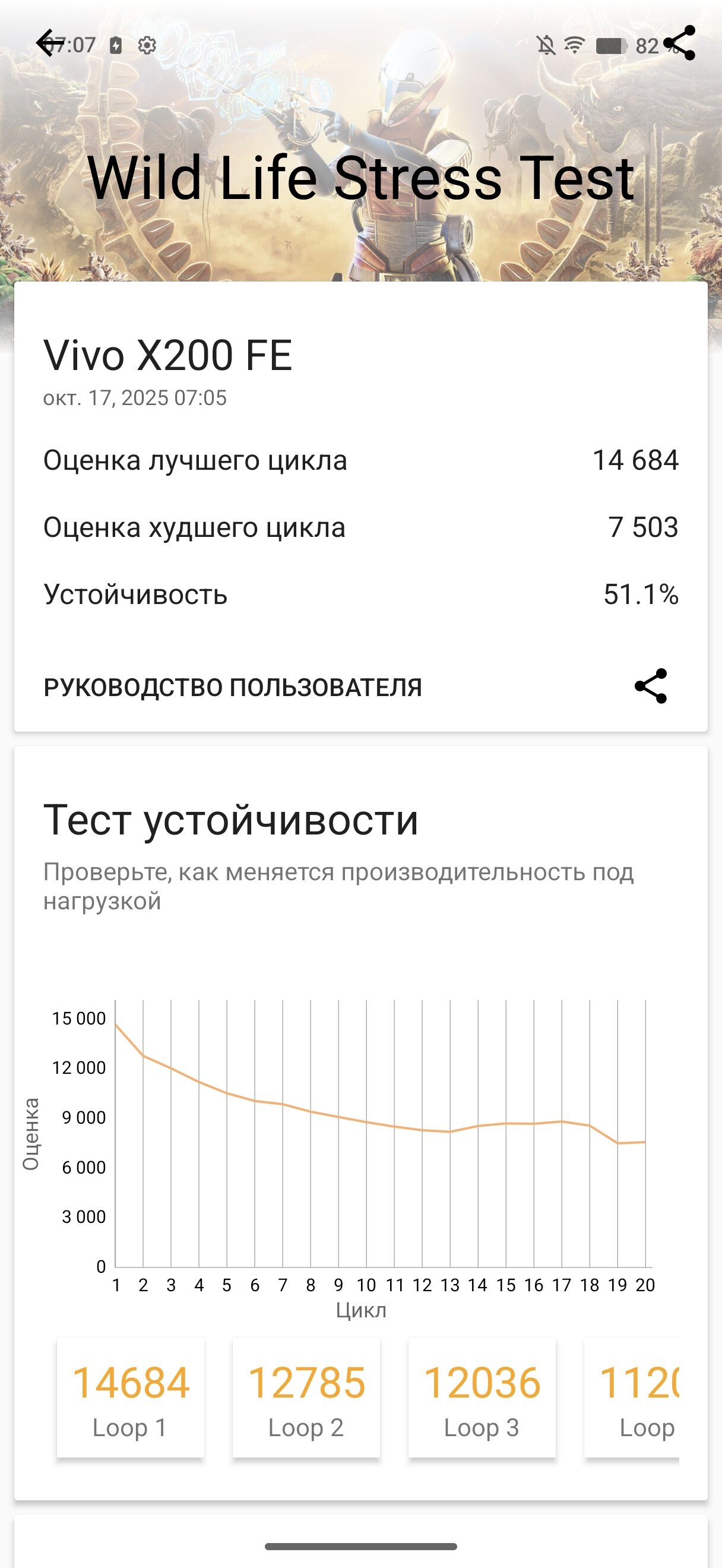The image size is (722, 1568).
Task: Go back using the top-left arrow
Action: point(50,43)
